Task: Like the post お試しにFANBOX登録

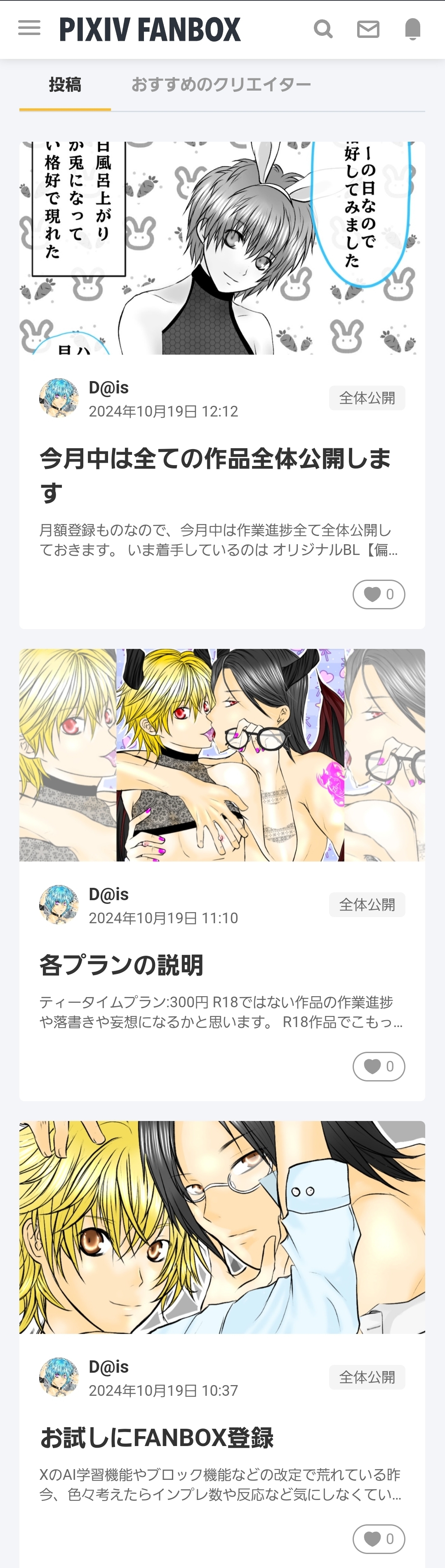Action: click(379, 1539)
